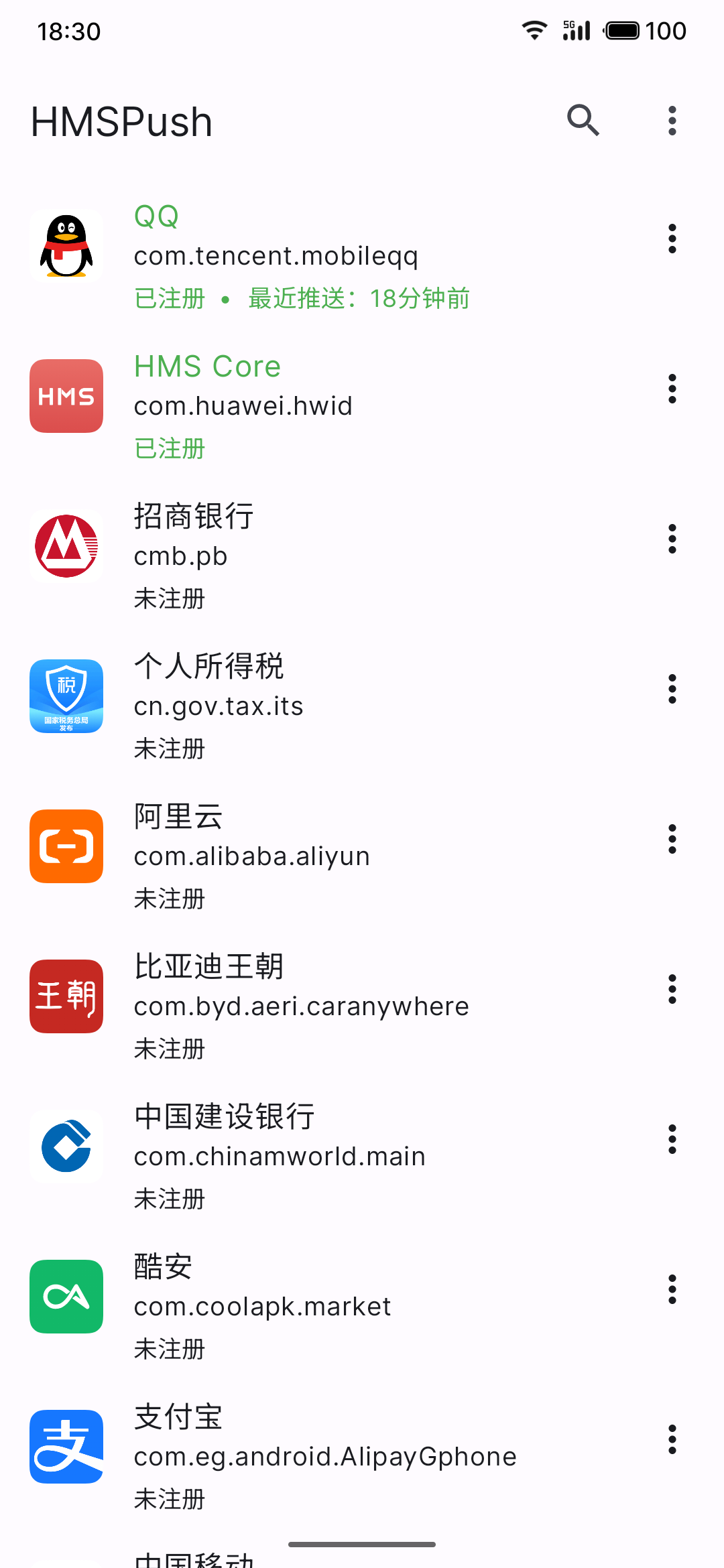Open the 支付宝 entry

tap(362, 1456)
